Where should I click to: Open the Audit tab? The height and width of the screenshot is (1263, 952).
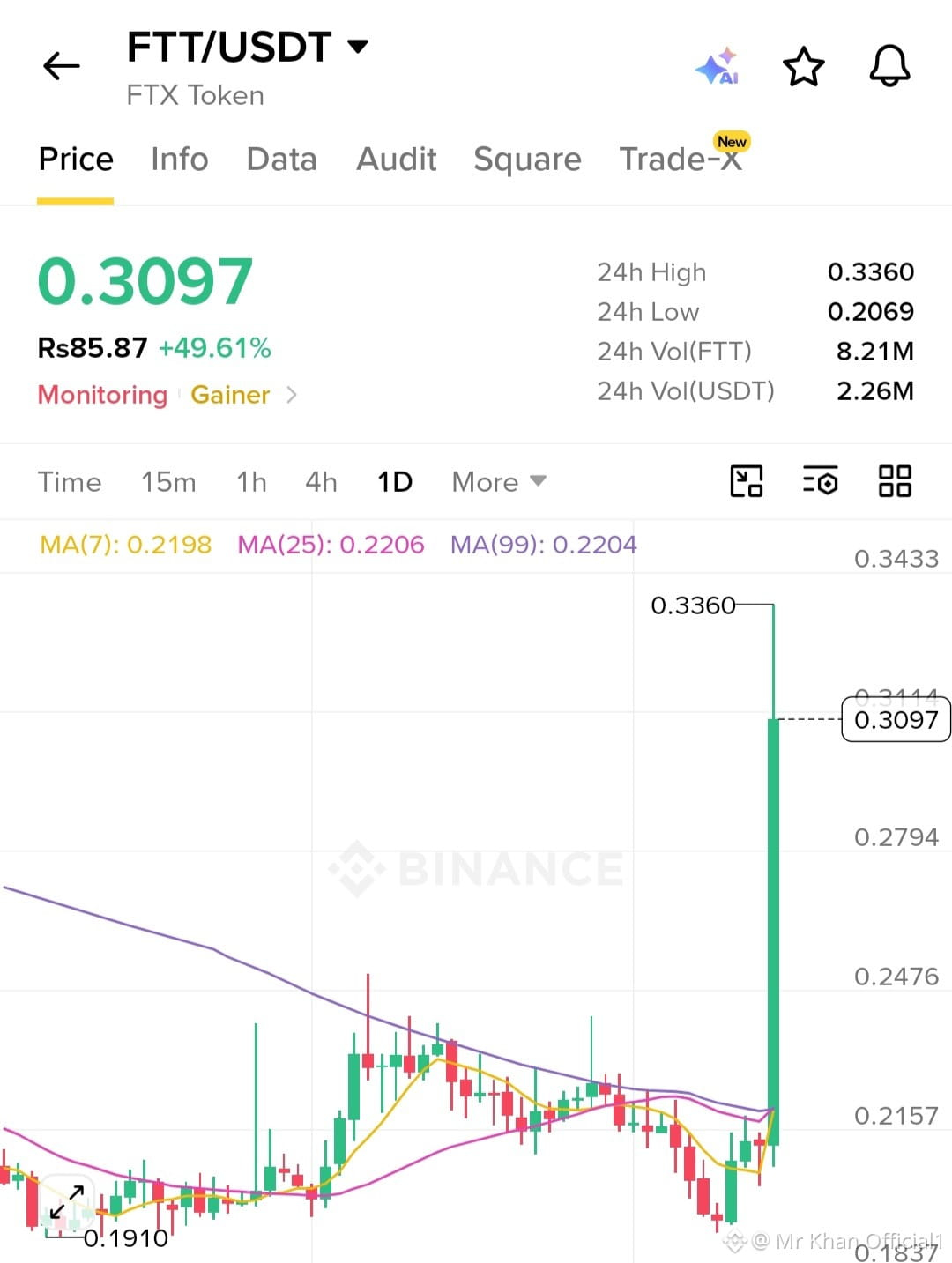point(397,159)
